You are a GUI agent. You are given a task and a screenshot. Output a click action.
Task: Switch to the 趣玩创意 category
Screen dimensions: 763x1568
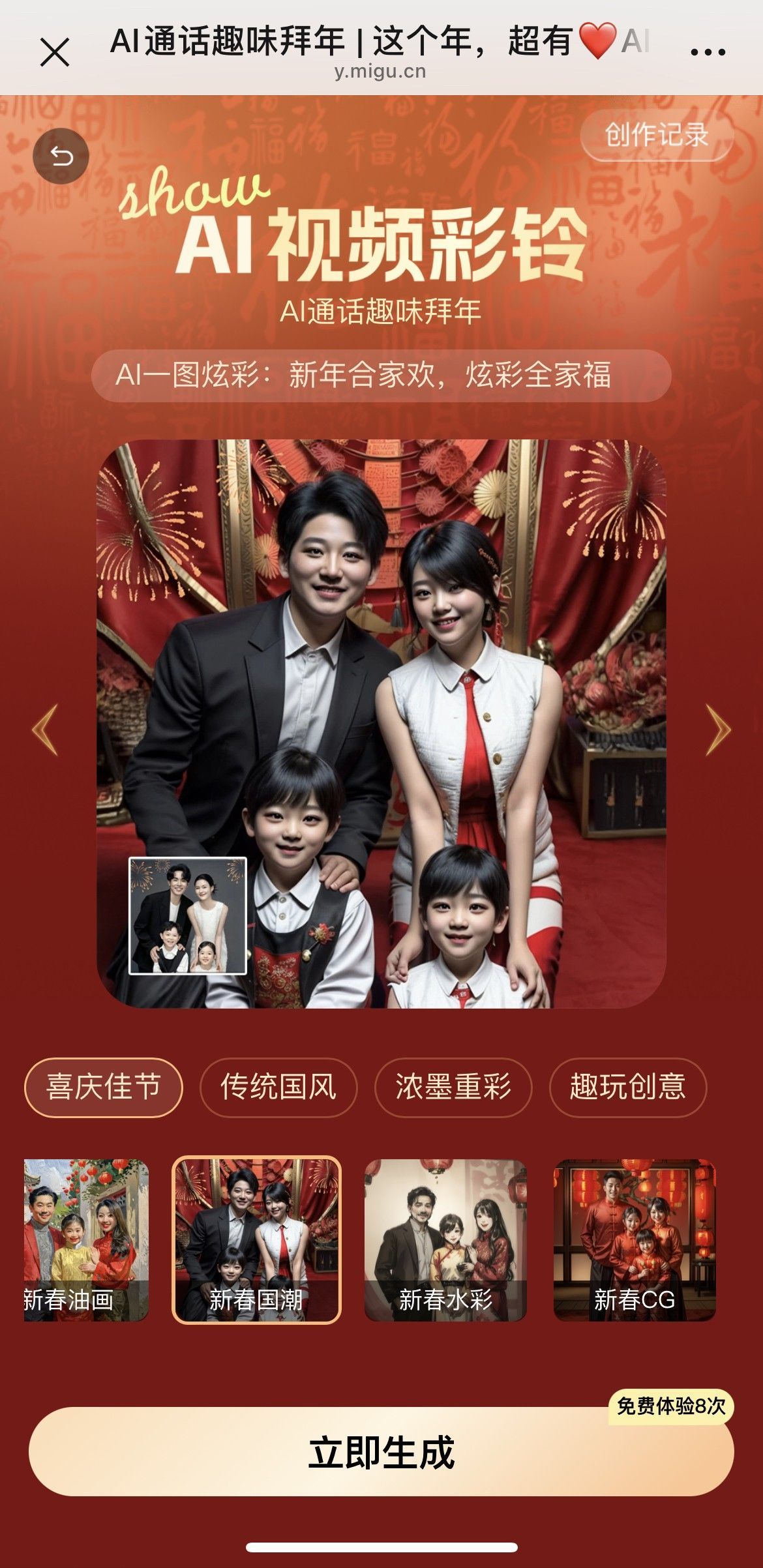click(627, 1087)
